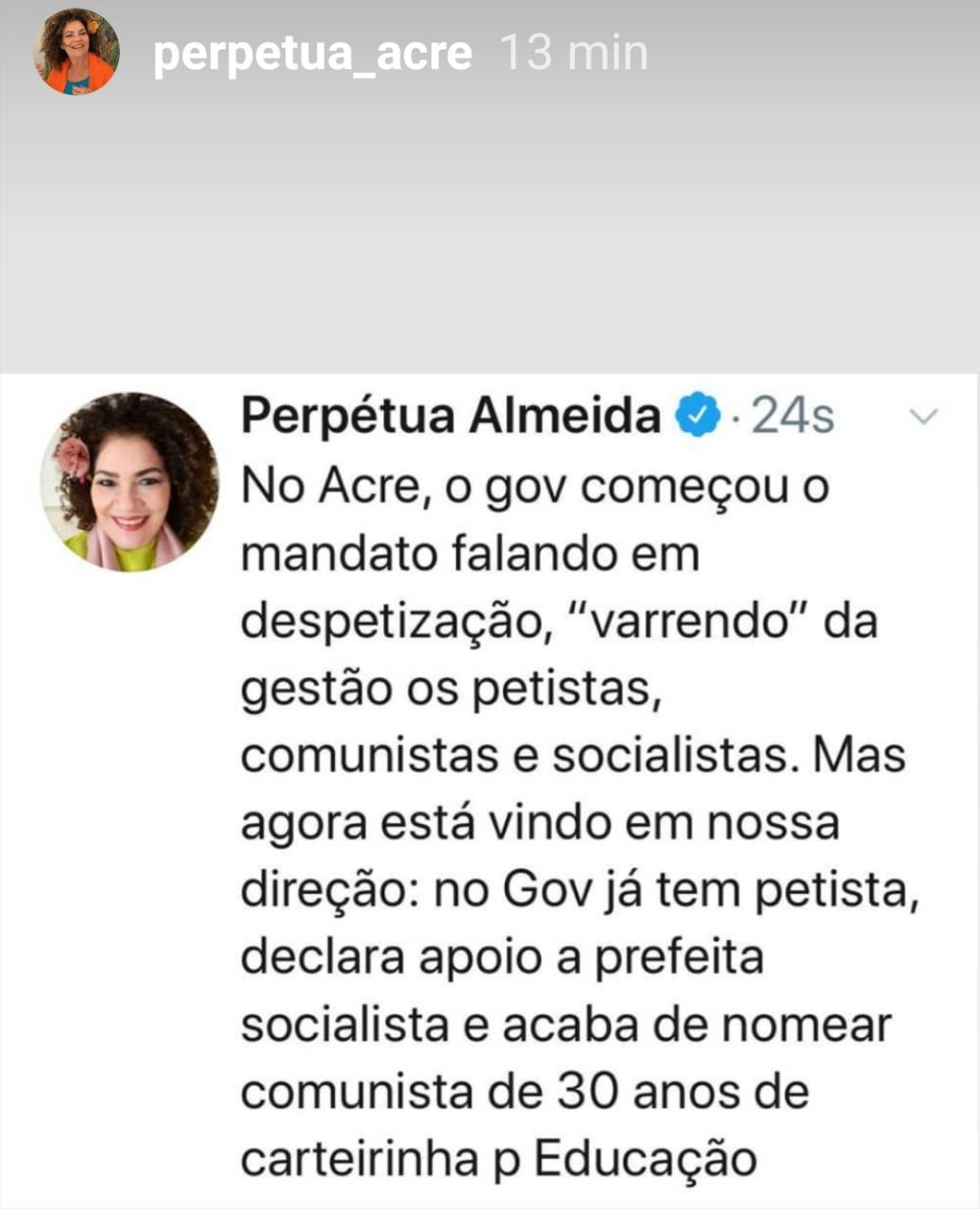Click the username perpetua_acre
This screenshot has height=1209, width=980.
[x=312, y=55]
